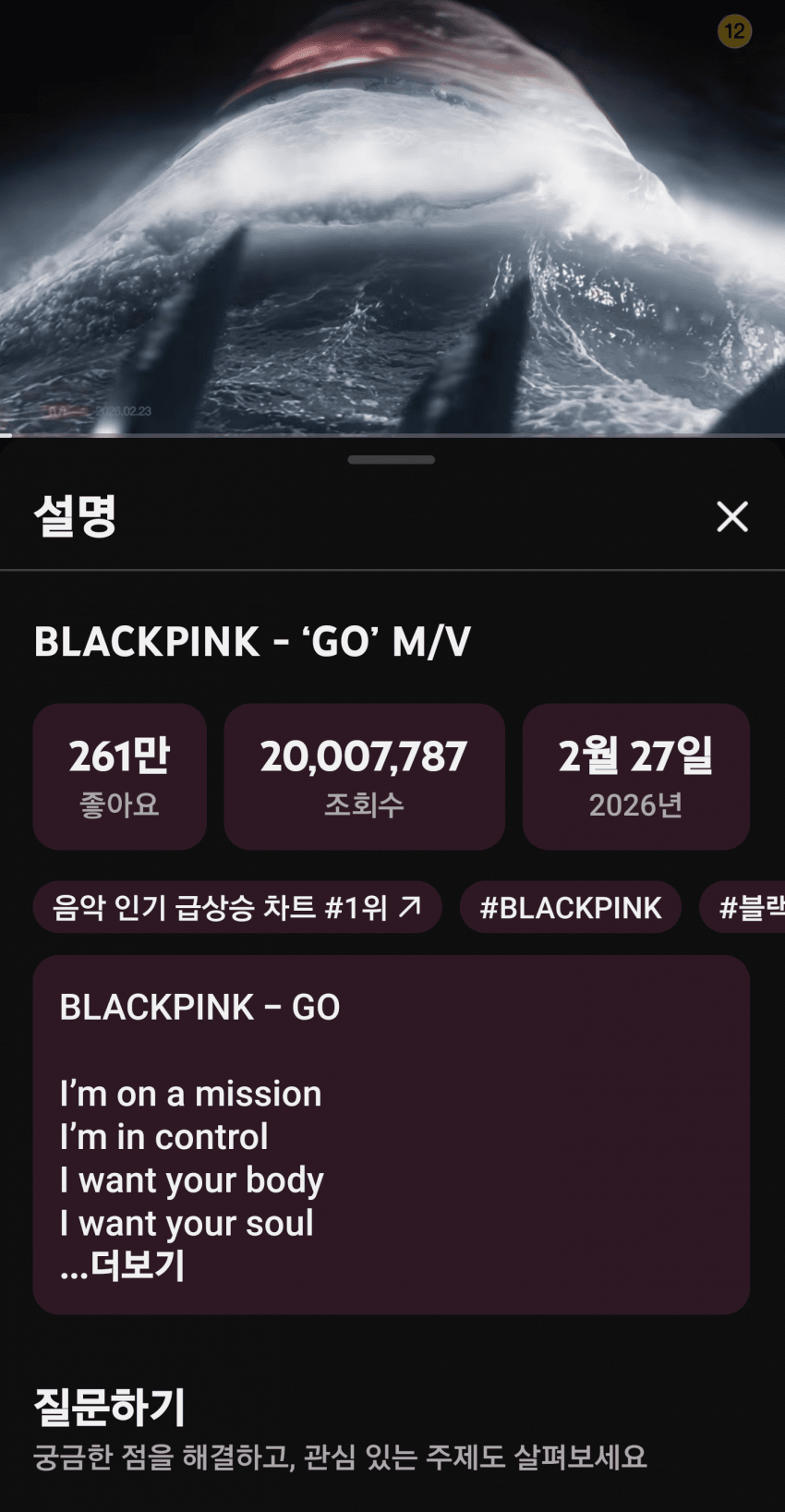Open the 음악 인기 급상승 차트 #1위 chip

point(236,907)
